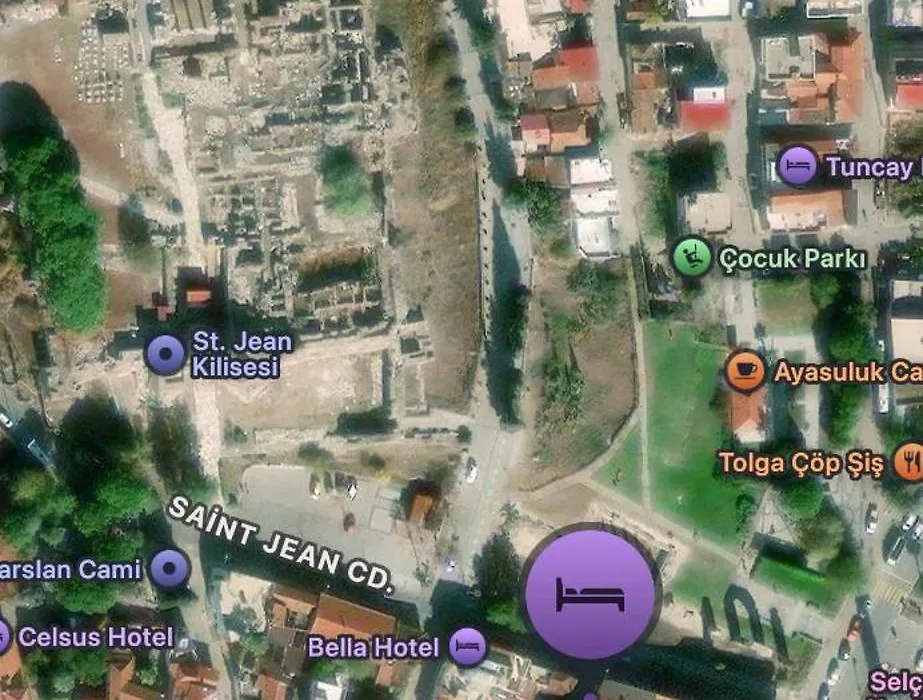The height and width of the screenshot is (700, 923).
Task: Select the Arslan Cami mosque marker
Action: pos(170,569)
